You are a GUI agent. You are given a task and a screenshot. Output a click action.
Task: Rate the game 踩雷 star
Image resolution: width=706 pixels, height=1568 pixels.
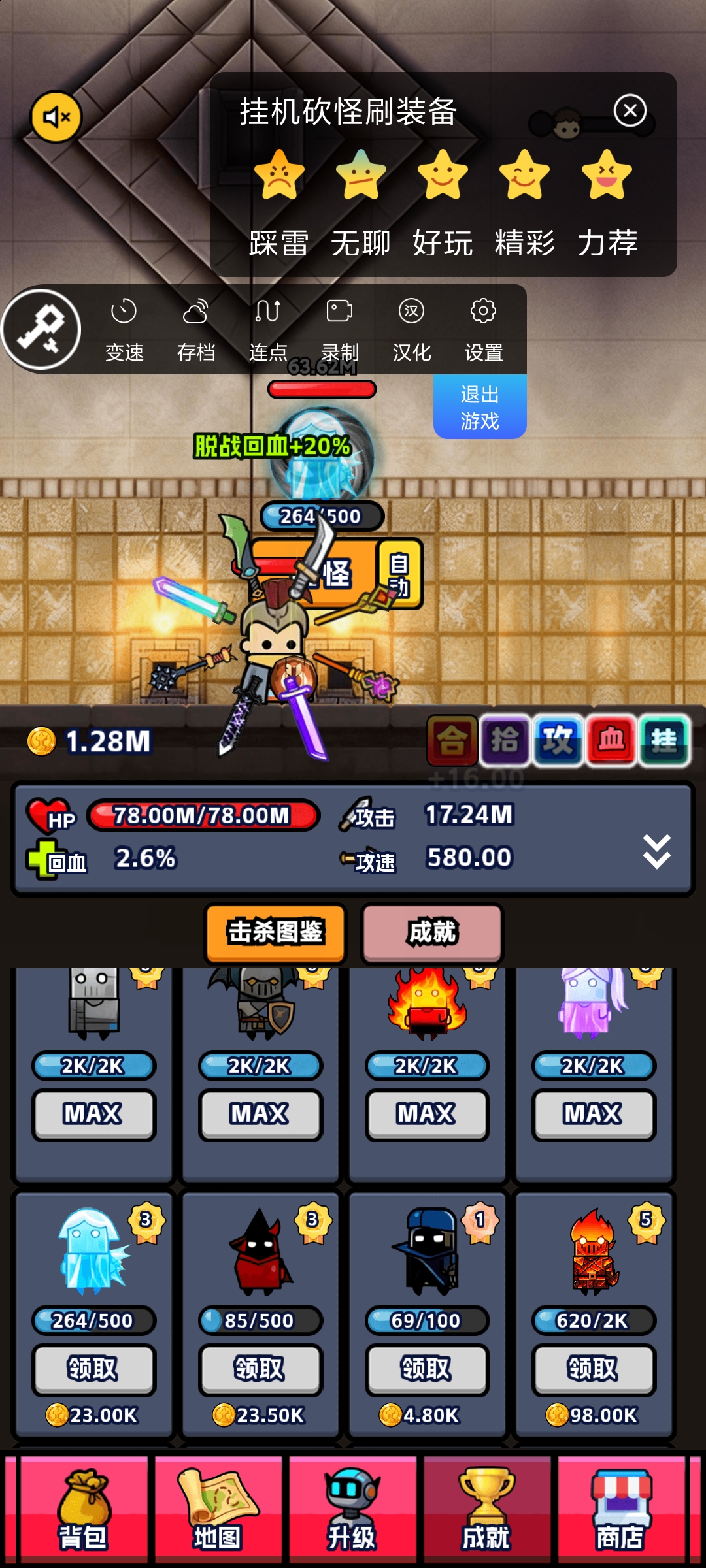279,175
